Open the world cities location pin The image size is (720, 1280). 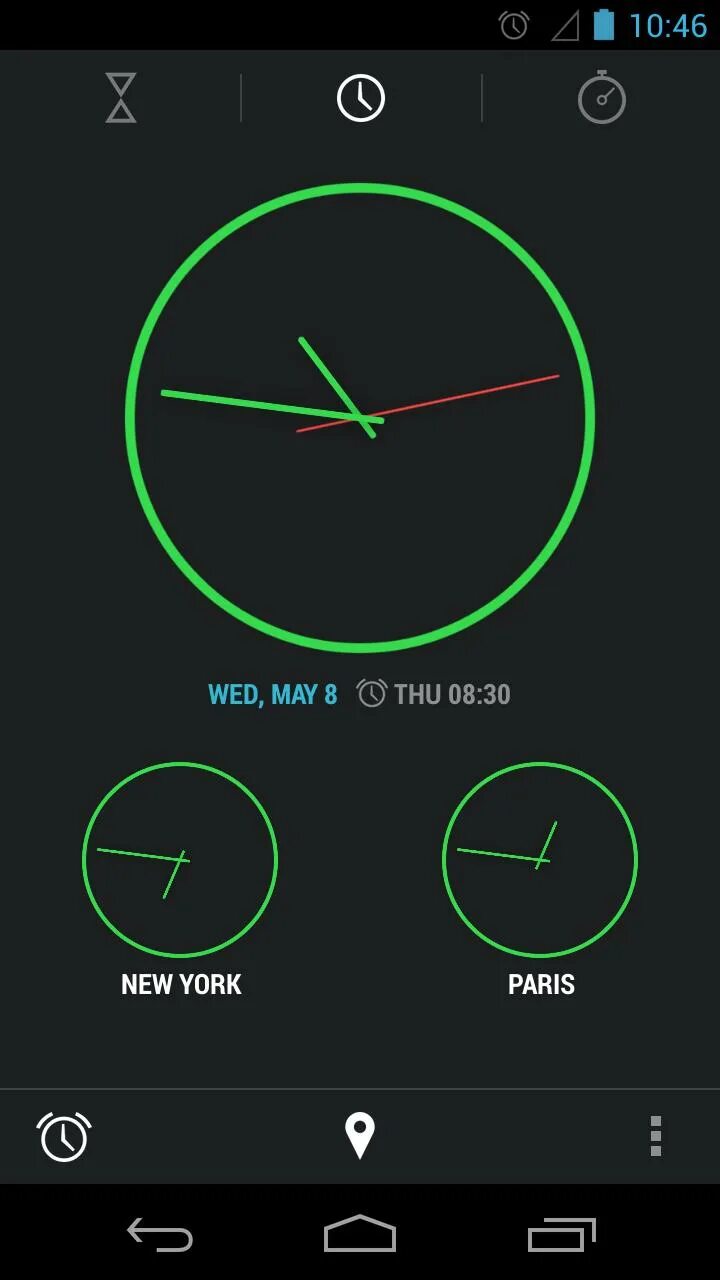(360, 1136)
